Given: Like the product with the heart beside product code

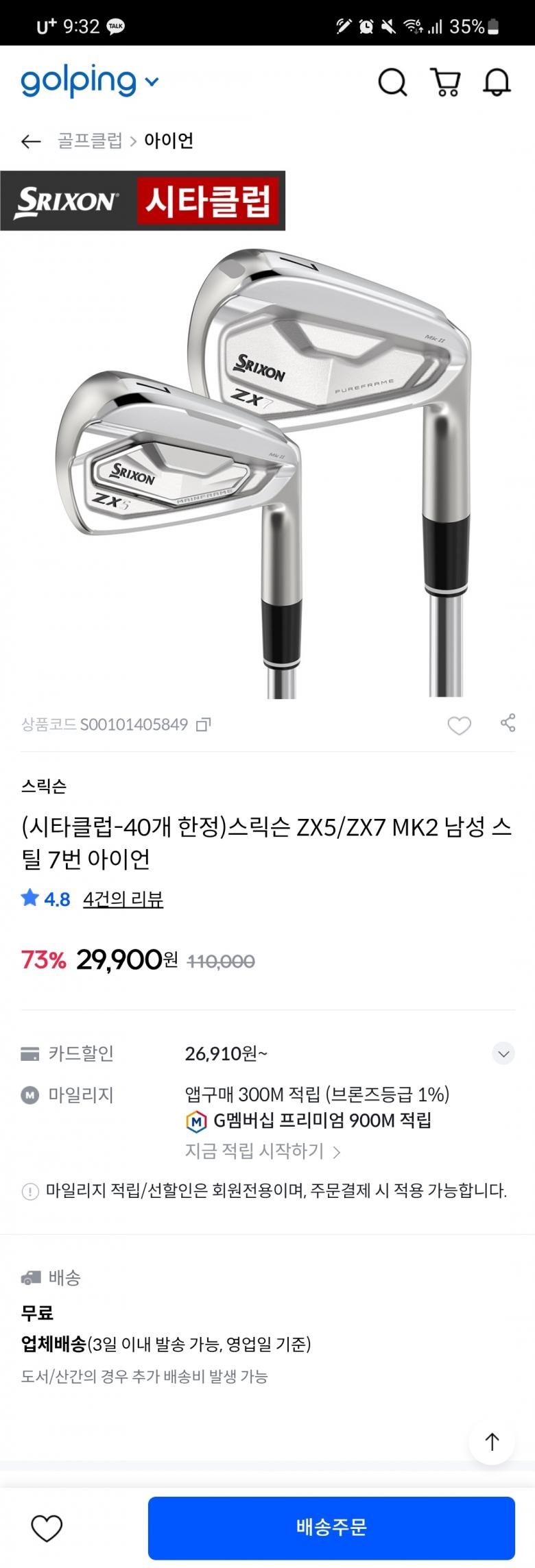Looking at the screenshot, I should point(459,725).
